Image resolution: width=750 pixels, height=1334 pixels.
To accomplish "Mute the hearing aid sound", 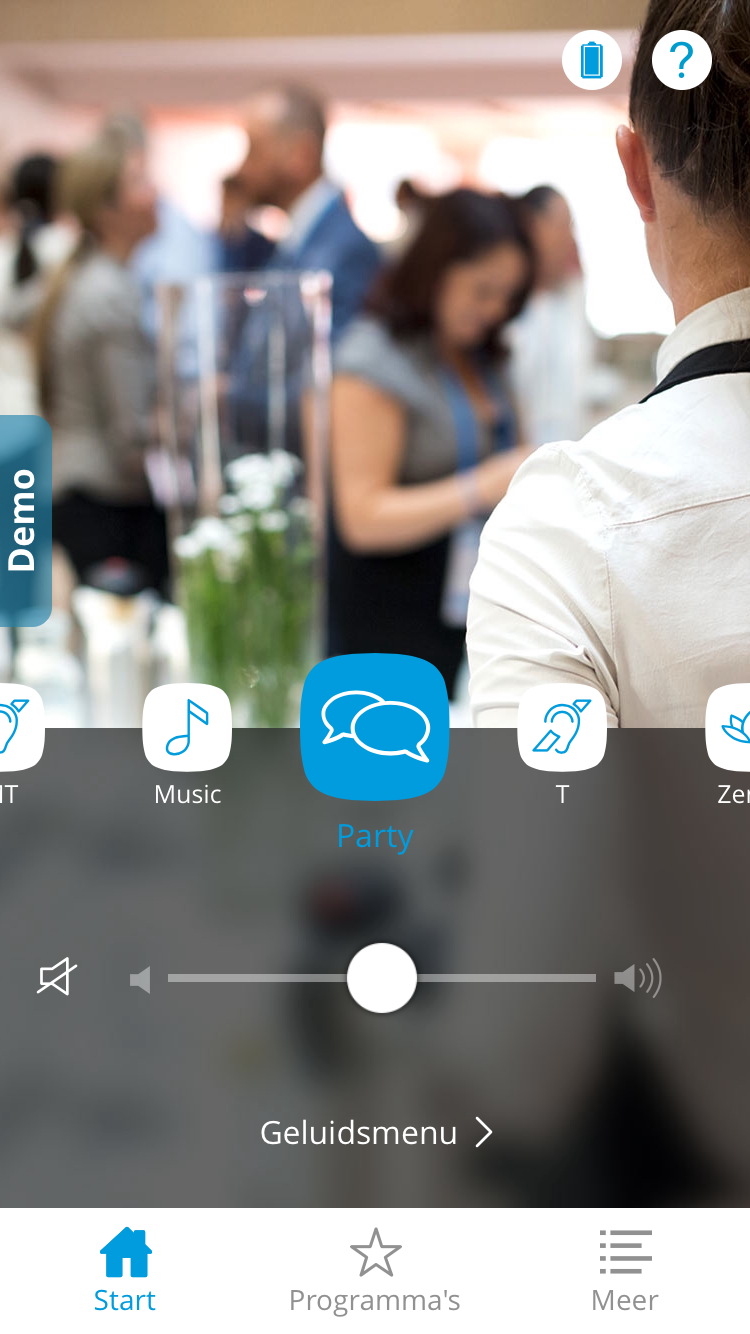I will click(57, 978).
